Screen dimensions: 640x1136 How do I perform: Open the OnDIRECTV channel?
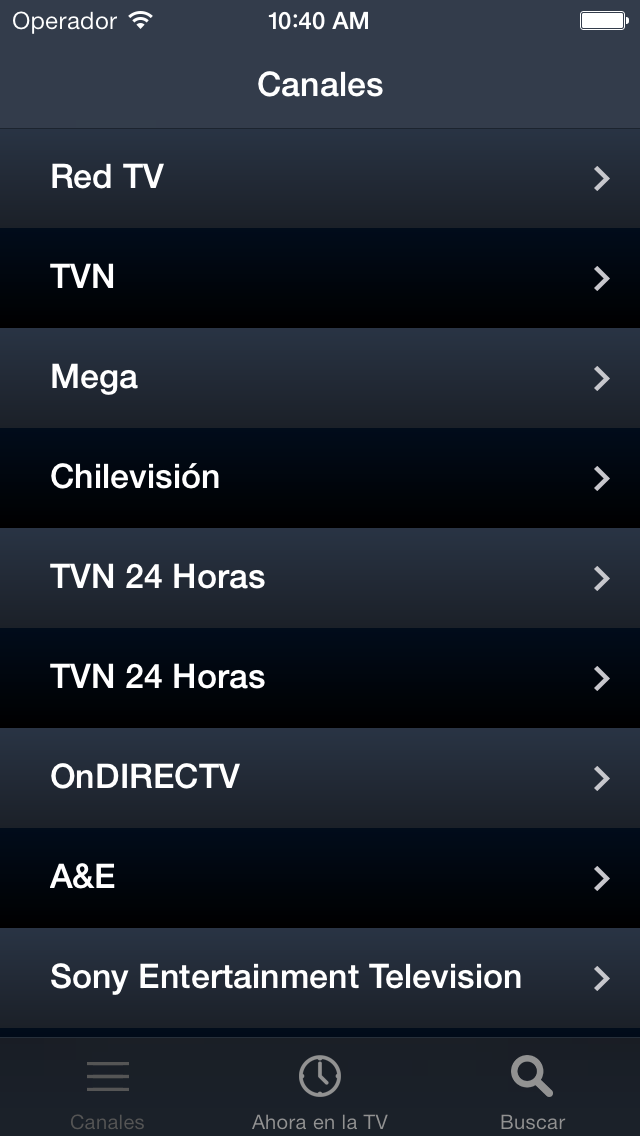click(x=320, y=778)
